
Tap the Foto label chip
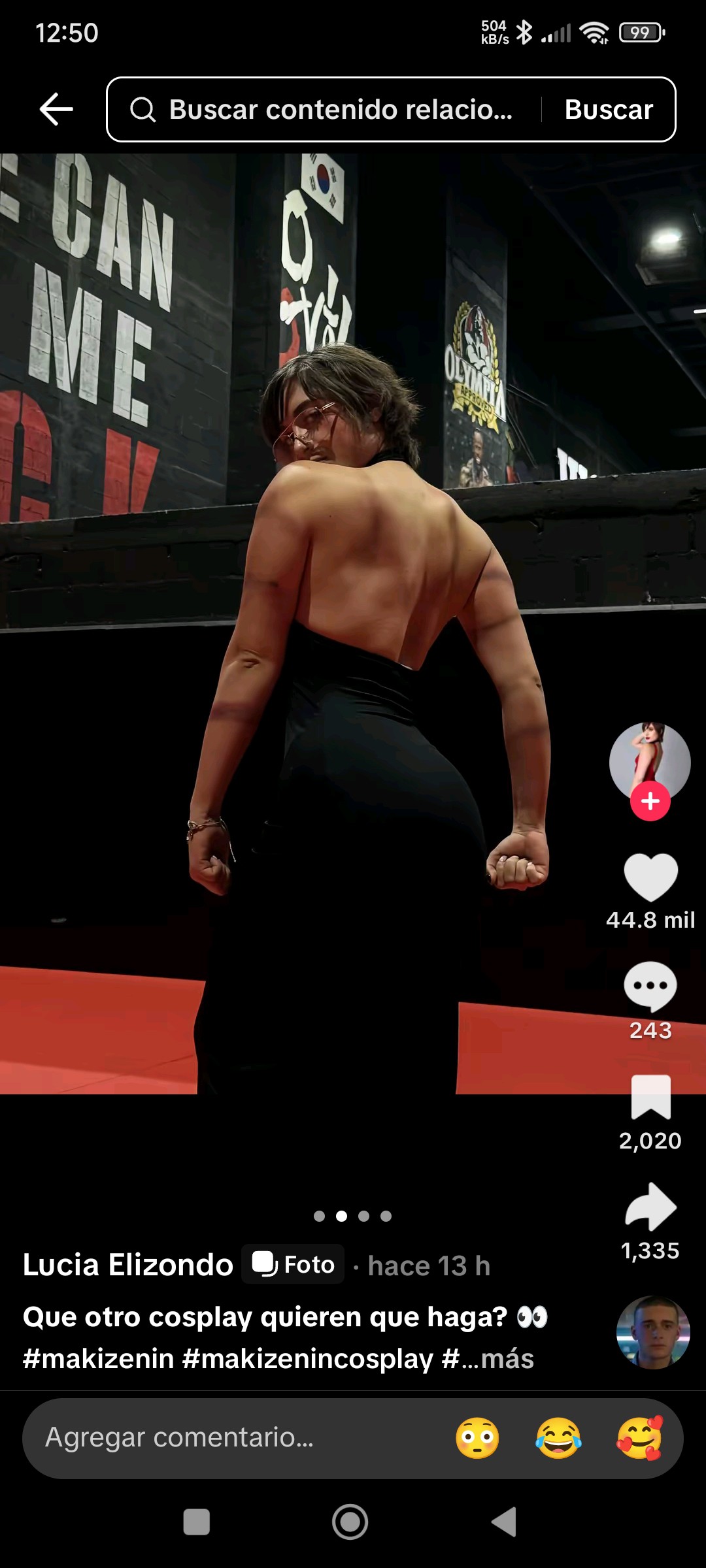(x=294, y=1264)
